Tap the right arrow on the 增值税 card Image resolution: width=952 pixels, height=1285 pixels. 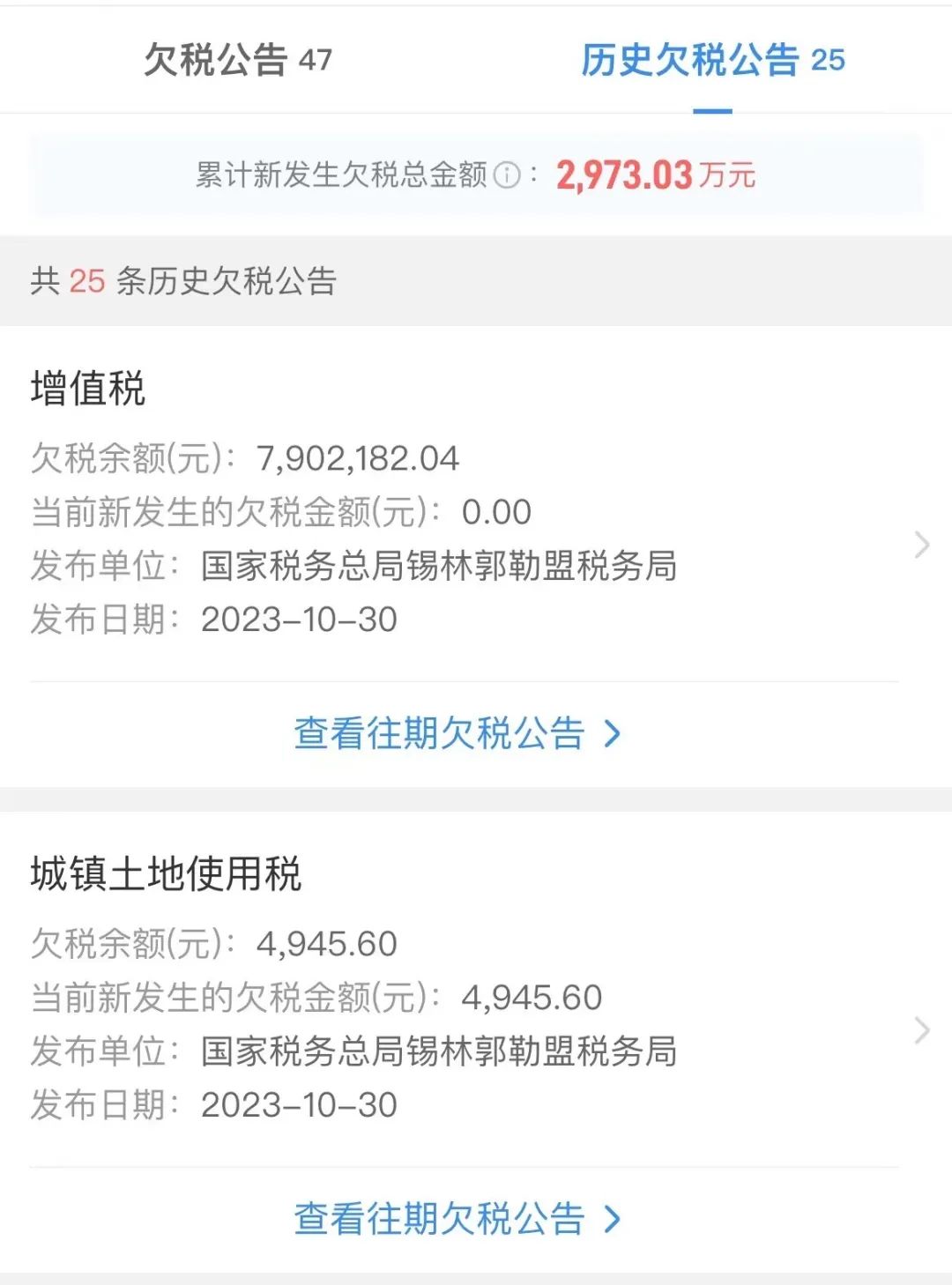pyautogui.click(x=922, y=543)
